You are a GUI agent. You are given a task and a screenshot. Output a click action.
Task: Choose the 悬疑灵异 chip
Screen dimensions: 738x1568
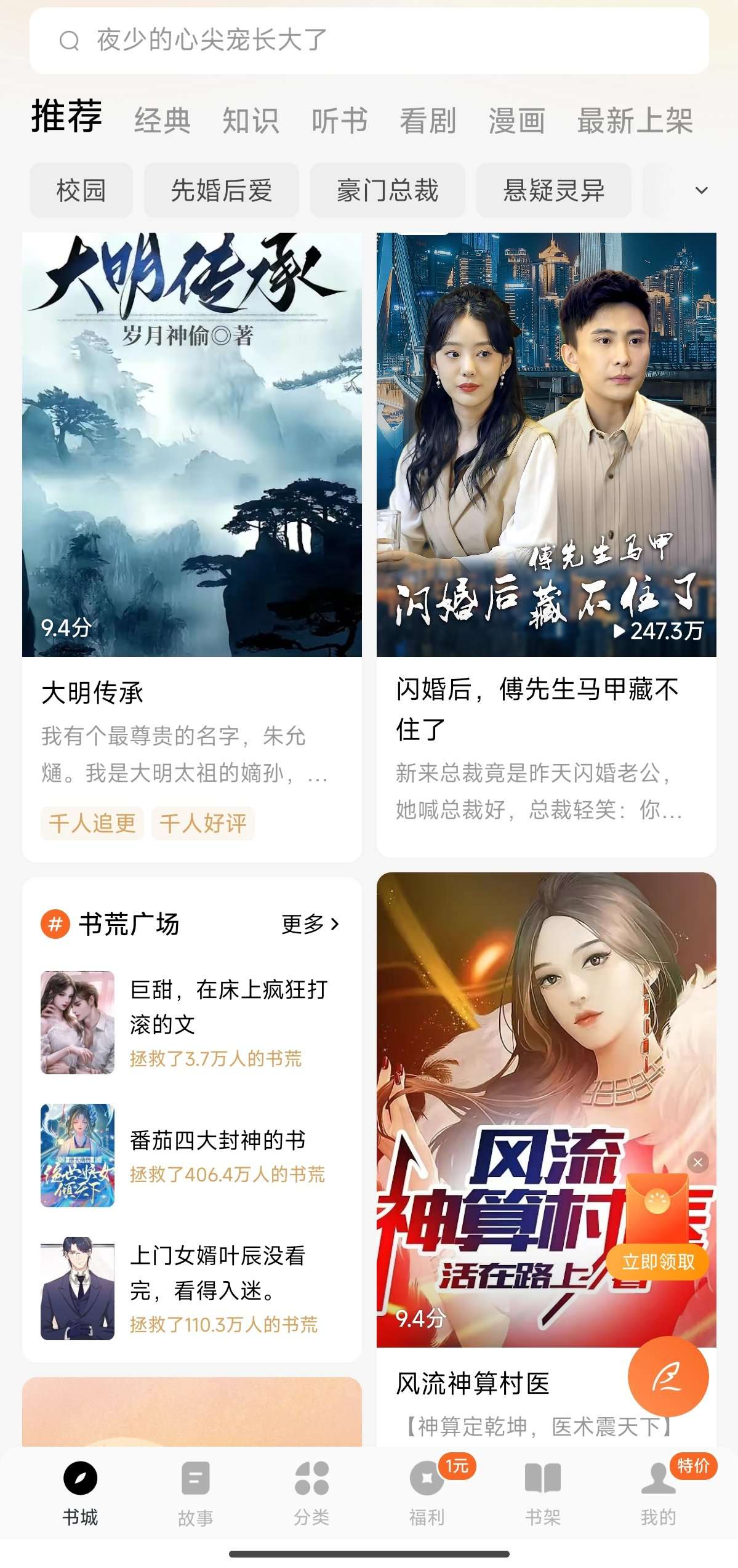click(x=553, y=190)
